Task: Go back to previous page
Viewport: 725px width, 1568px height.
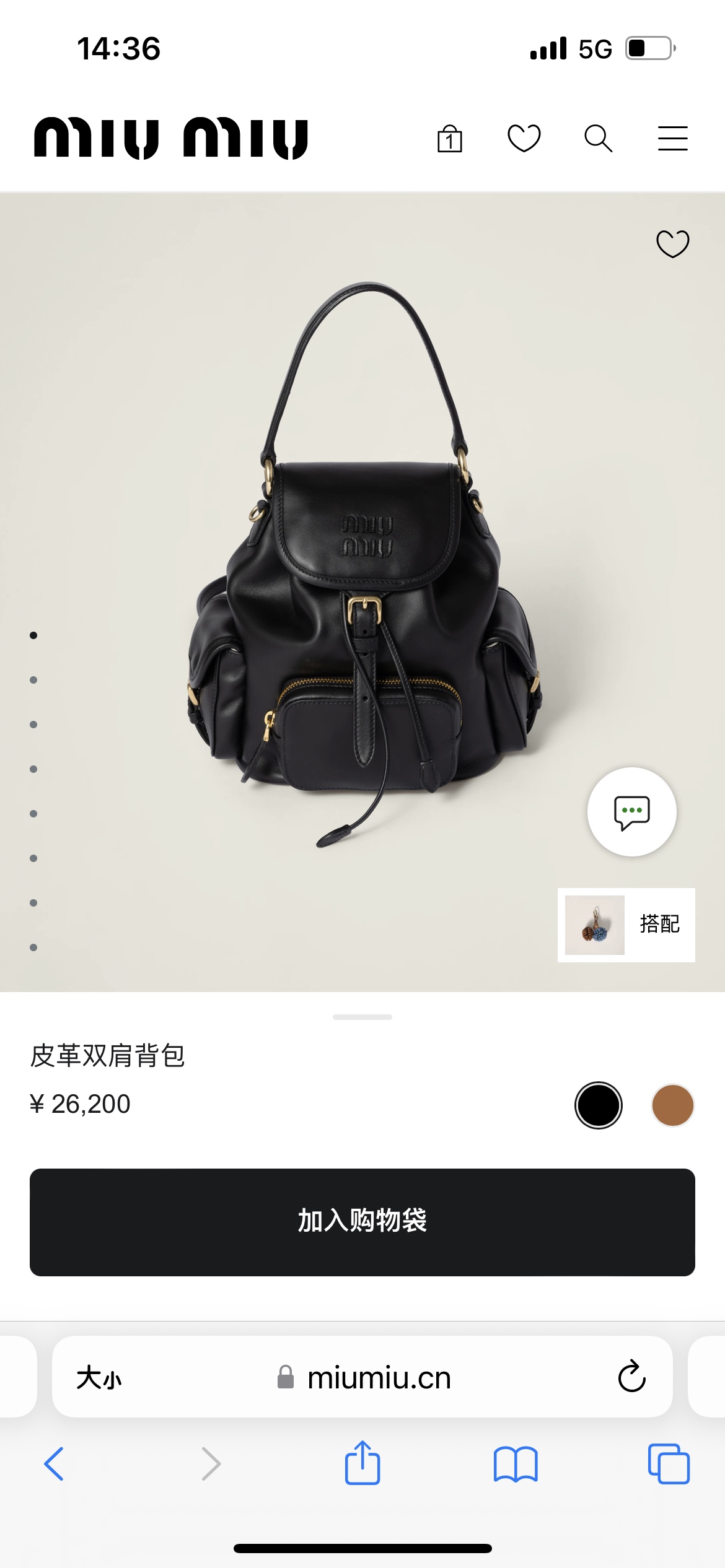Action: point(55,1464)
